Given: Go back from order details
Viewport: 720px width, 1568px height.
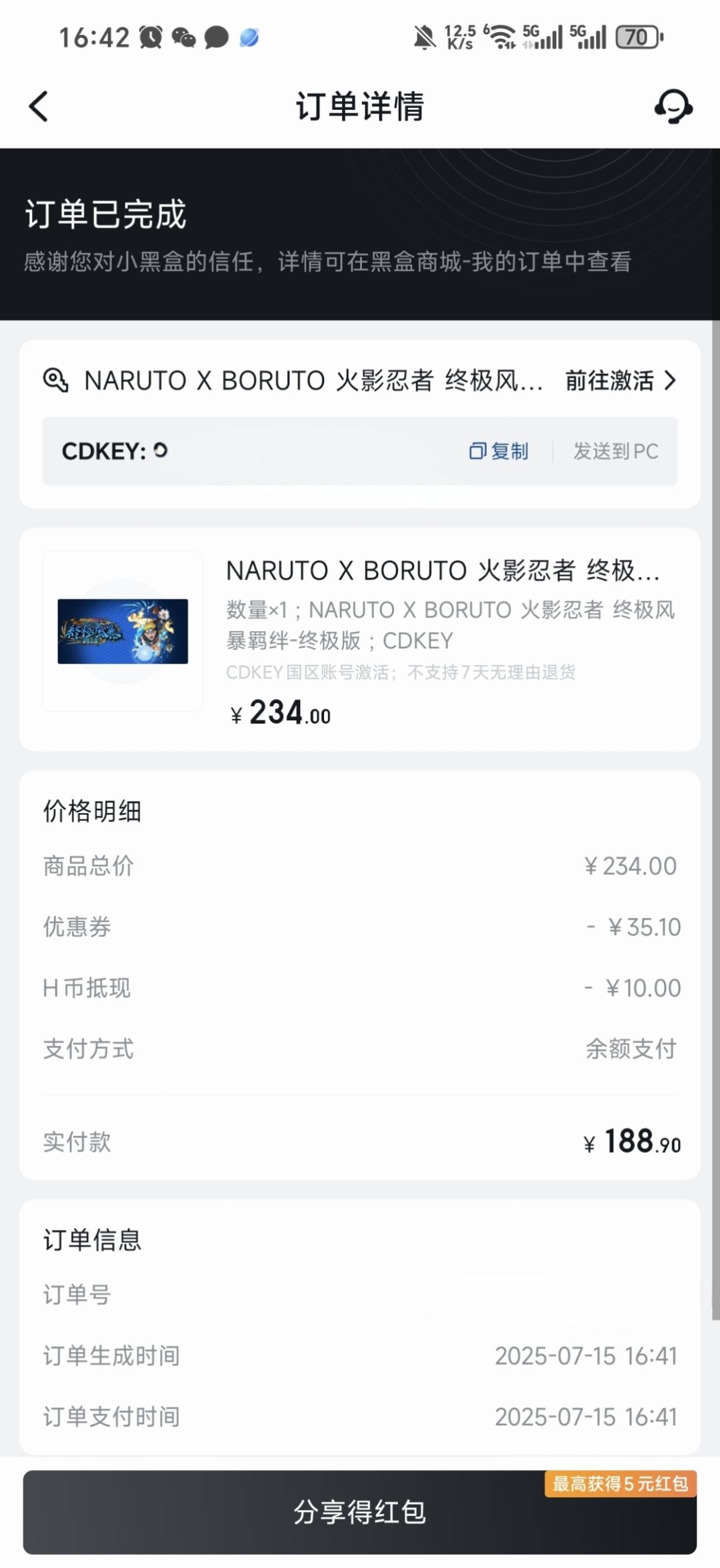Looking at the screenshot, I should click(39, 107).
